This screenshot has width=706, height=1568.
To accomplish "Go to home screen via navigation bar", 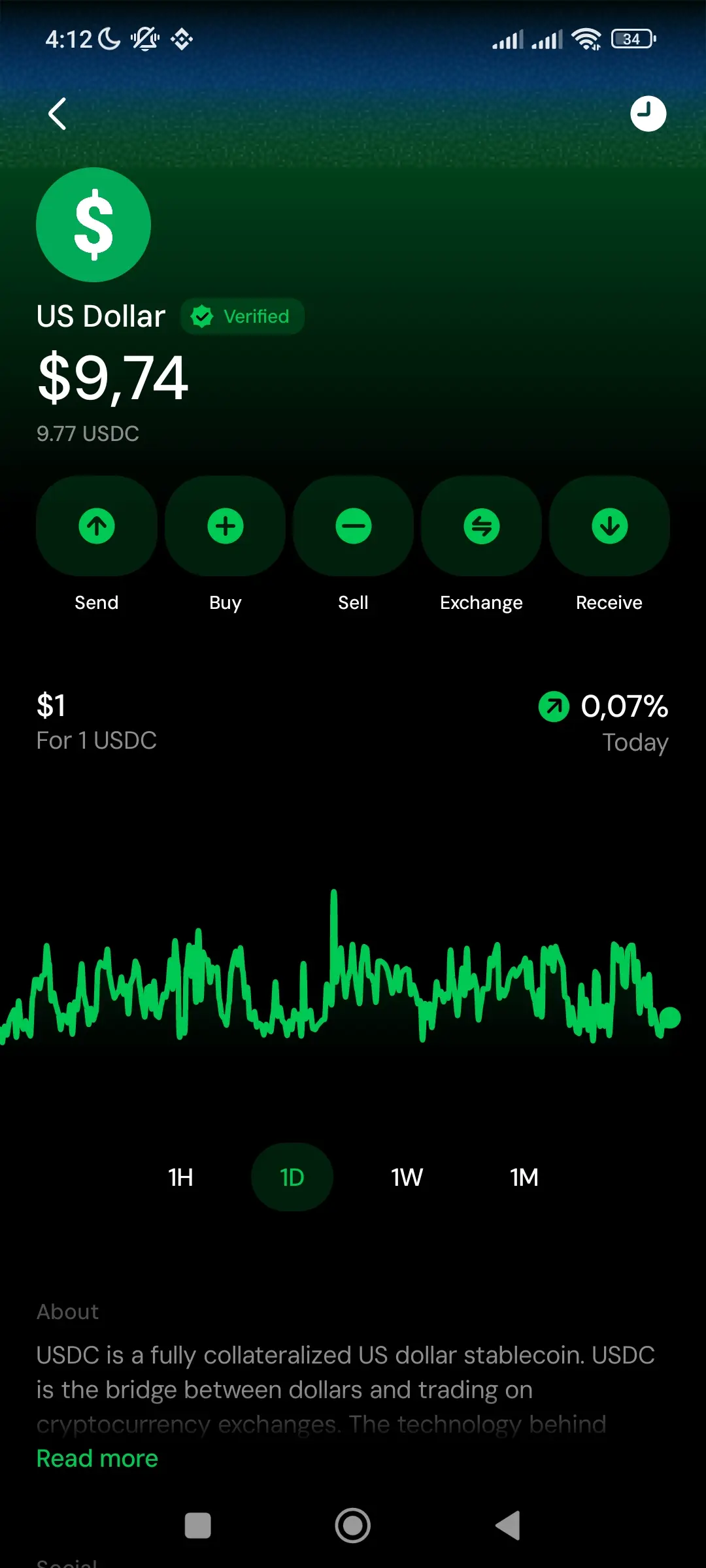I will pos(353,1526).
